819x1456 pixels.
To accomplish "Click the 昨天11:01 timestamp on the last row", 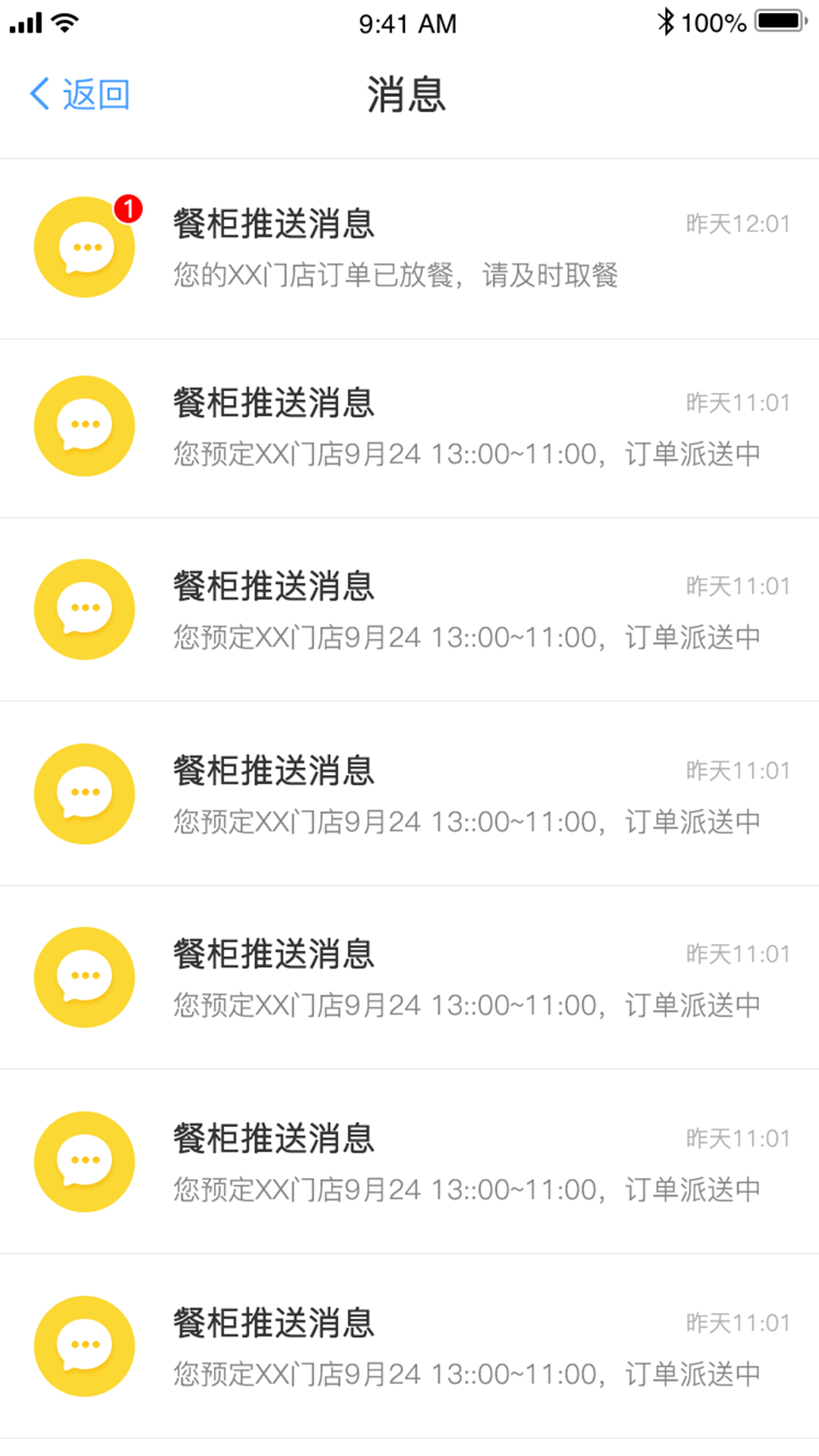I will coord(737,1322).
